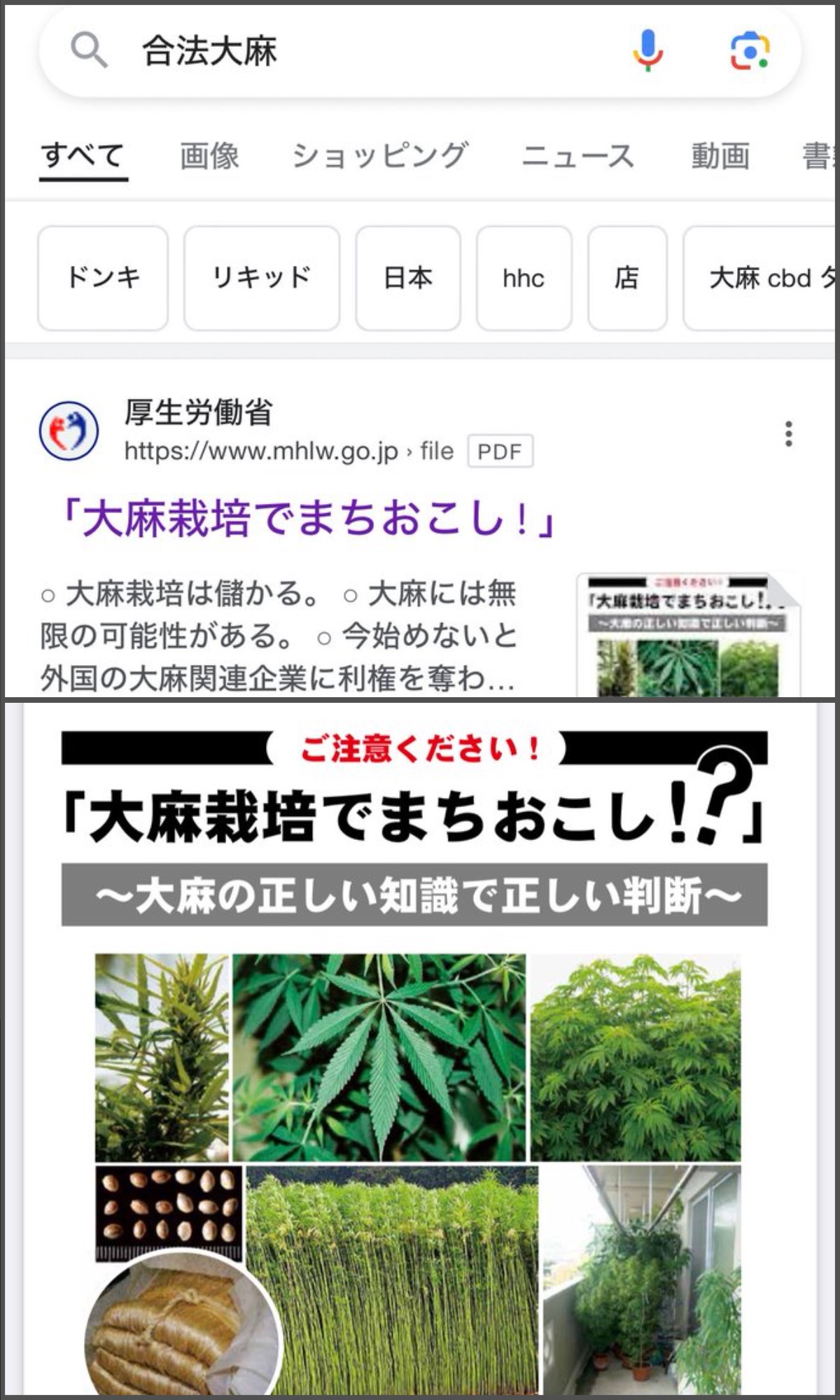Choose the 店 suggestion chip

coord(627,278)
